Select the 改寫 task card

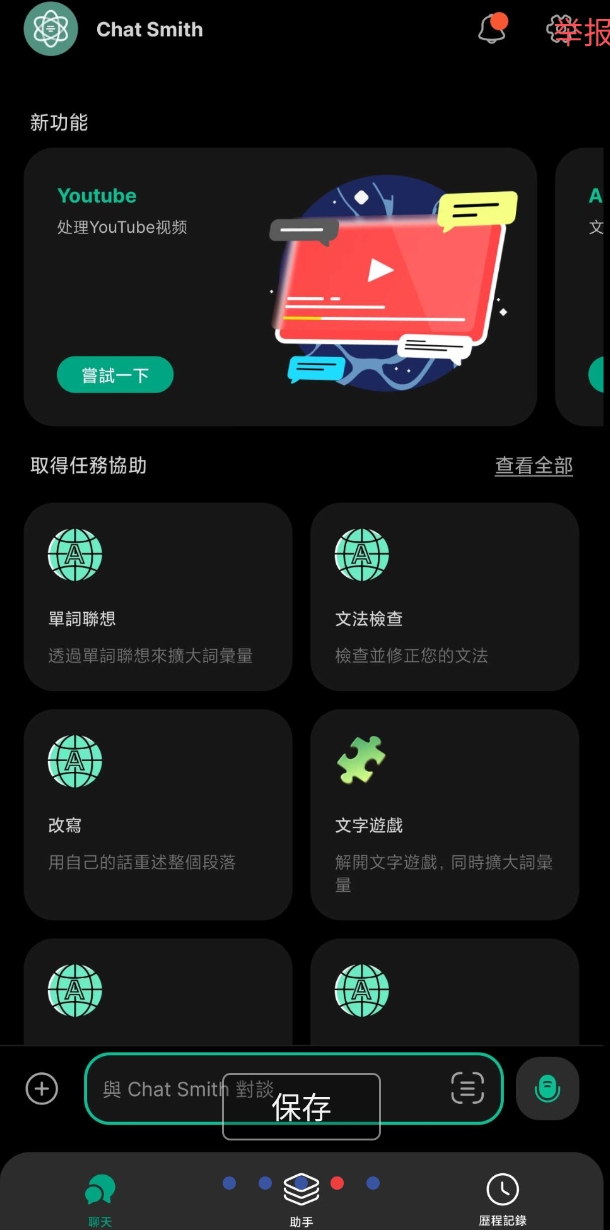(158, 814)
